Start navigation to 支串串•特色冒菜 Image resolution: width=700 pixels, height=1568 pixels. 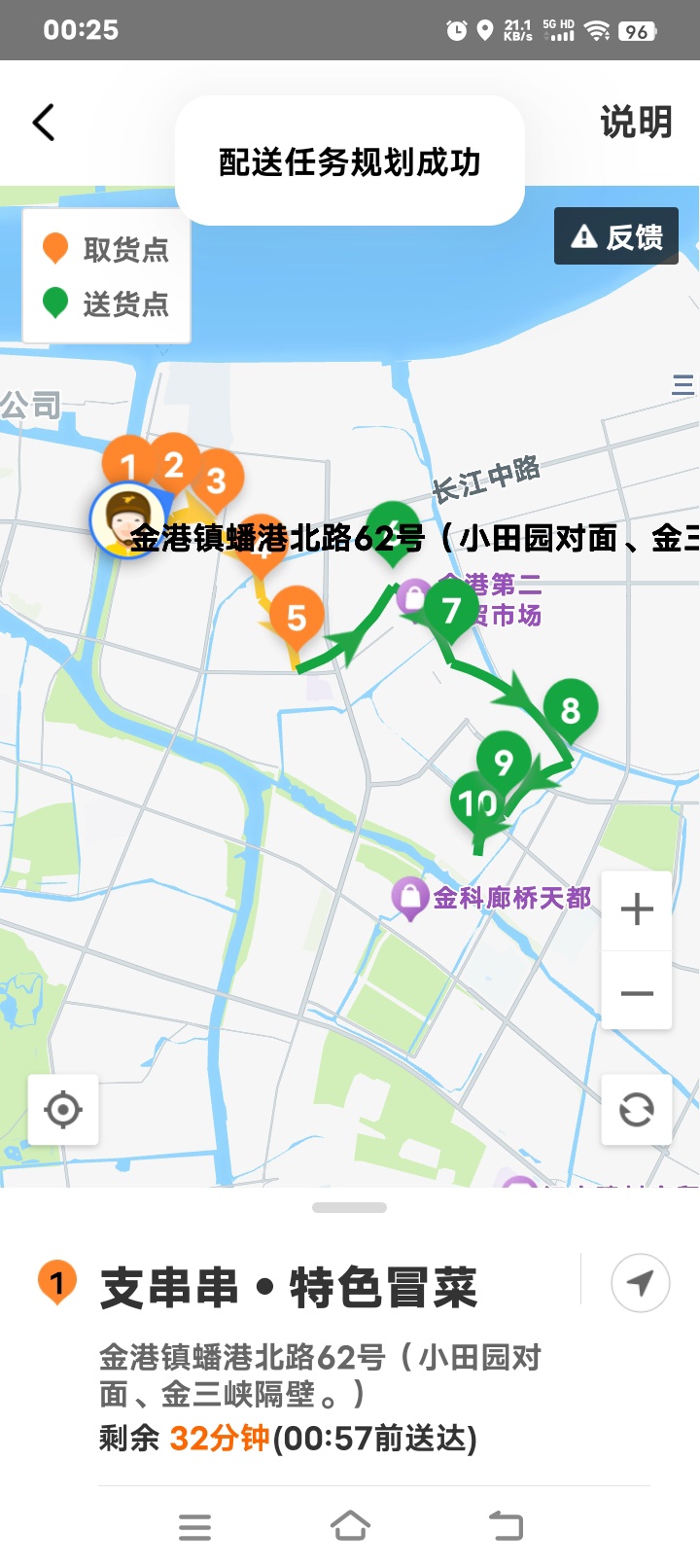tap(640, 1283)
